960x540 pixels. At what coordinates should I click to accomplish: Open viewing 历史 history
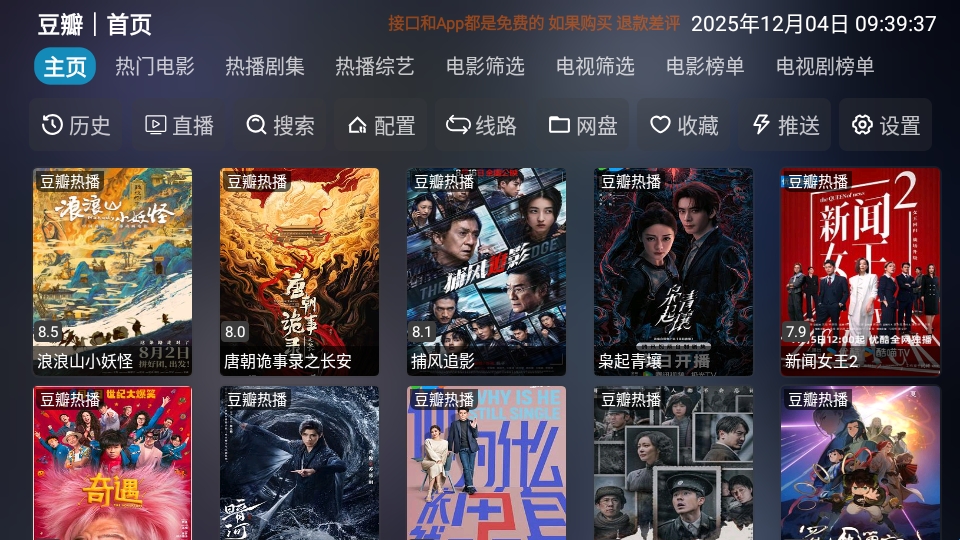[76, 125]
